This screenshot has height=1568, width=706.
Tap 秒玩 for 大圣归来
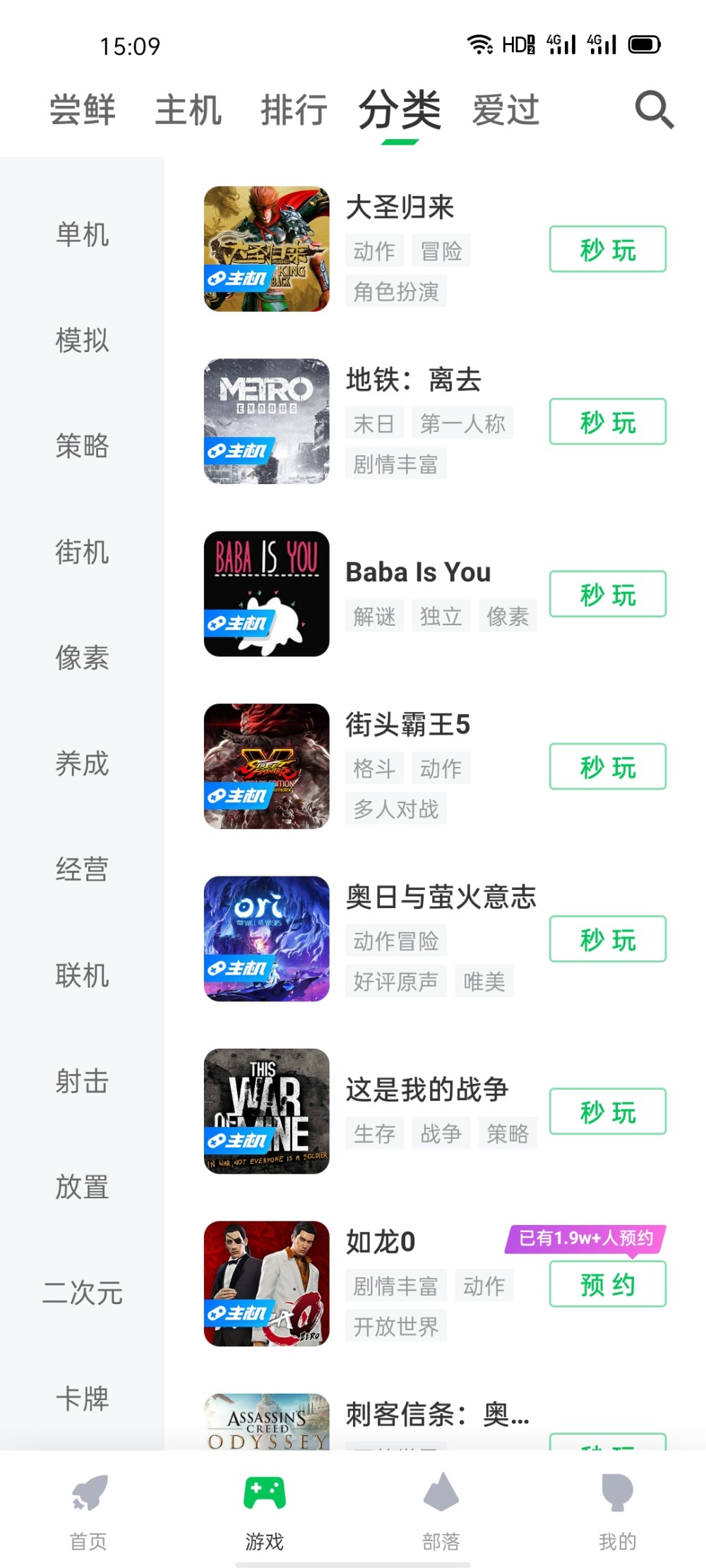[x=607, y=249]
